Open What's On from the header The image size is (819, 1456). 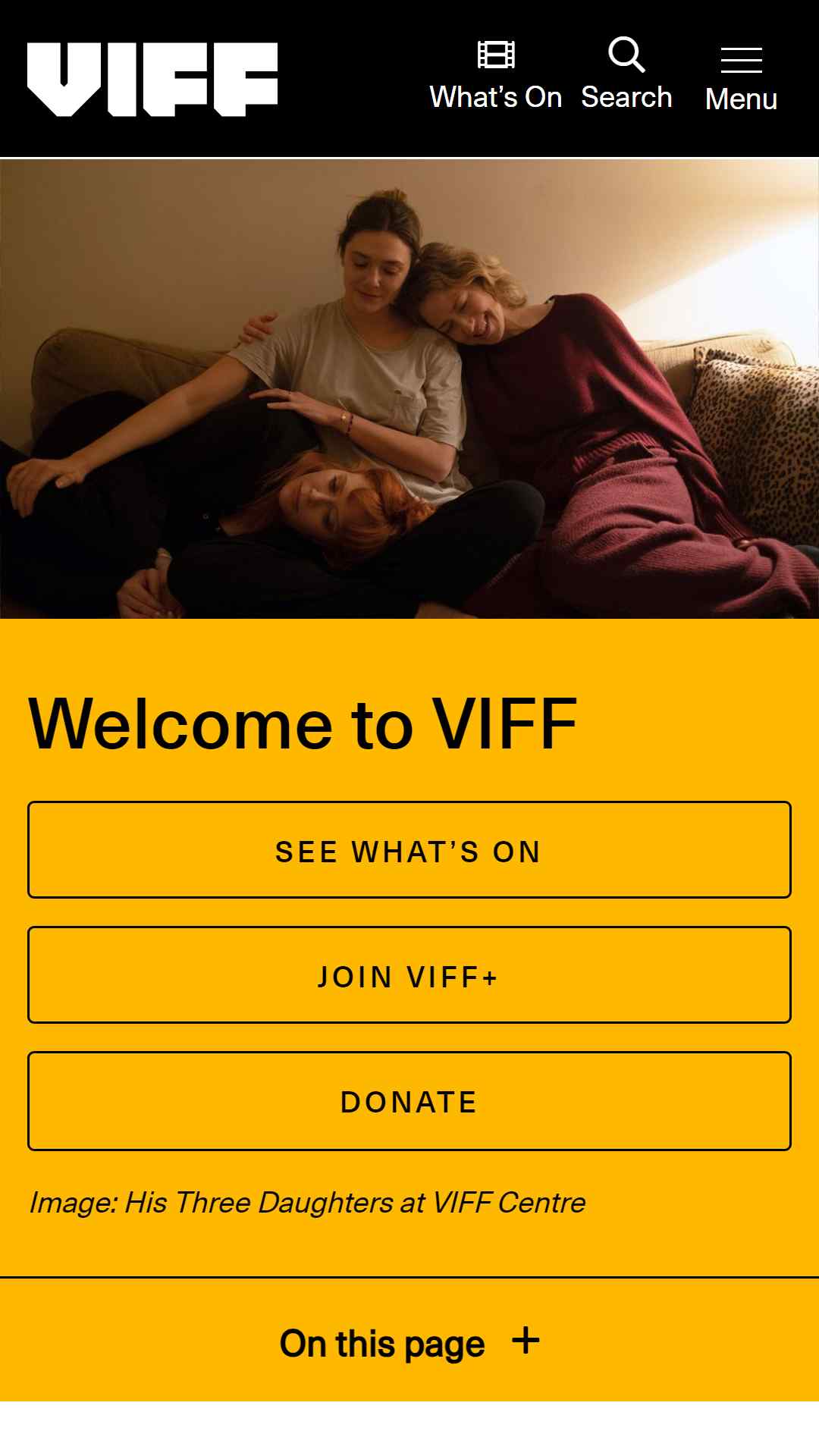coord(495,76)
